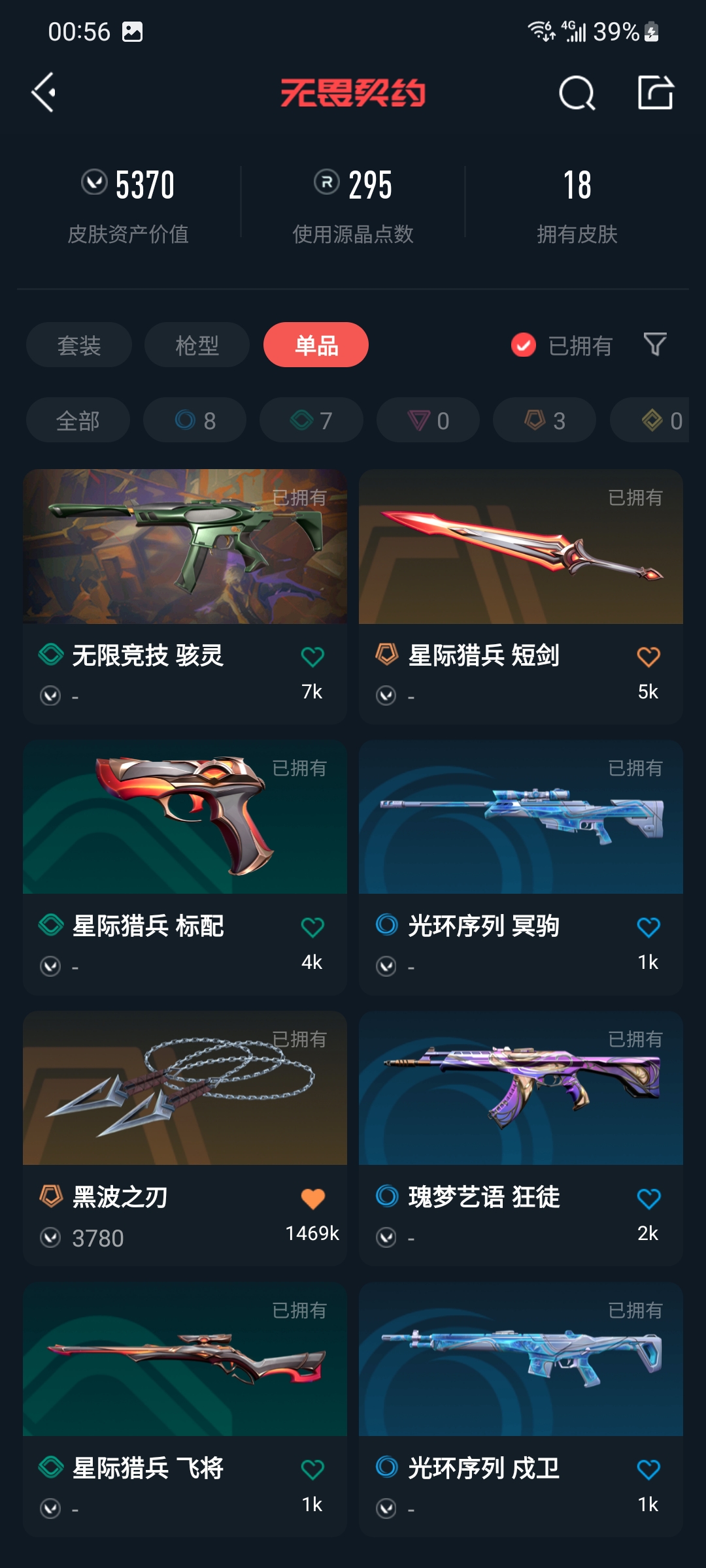The height and width of the screenshot is (1568, 706).
Task: Switch to the 枪型 tab
Action: (x=197, y=345)
